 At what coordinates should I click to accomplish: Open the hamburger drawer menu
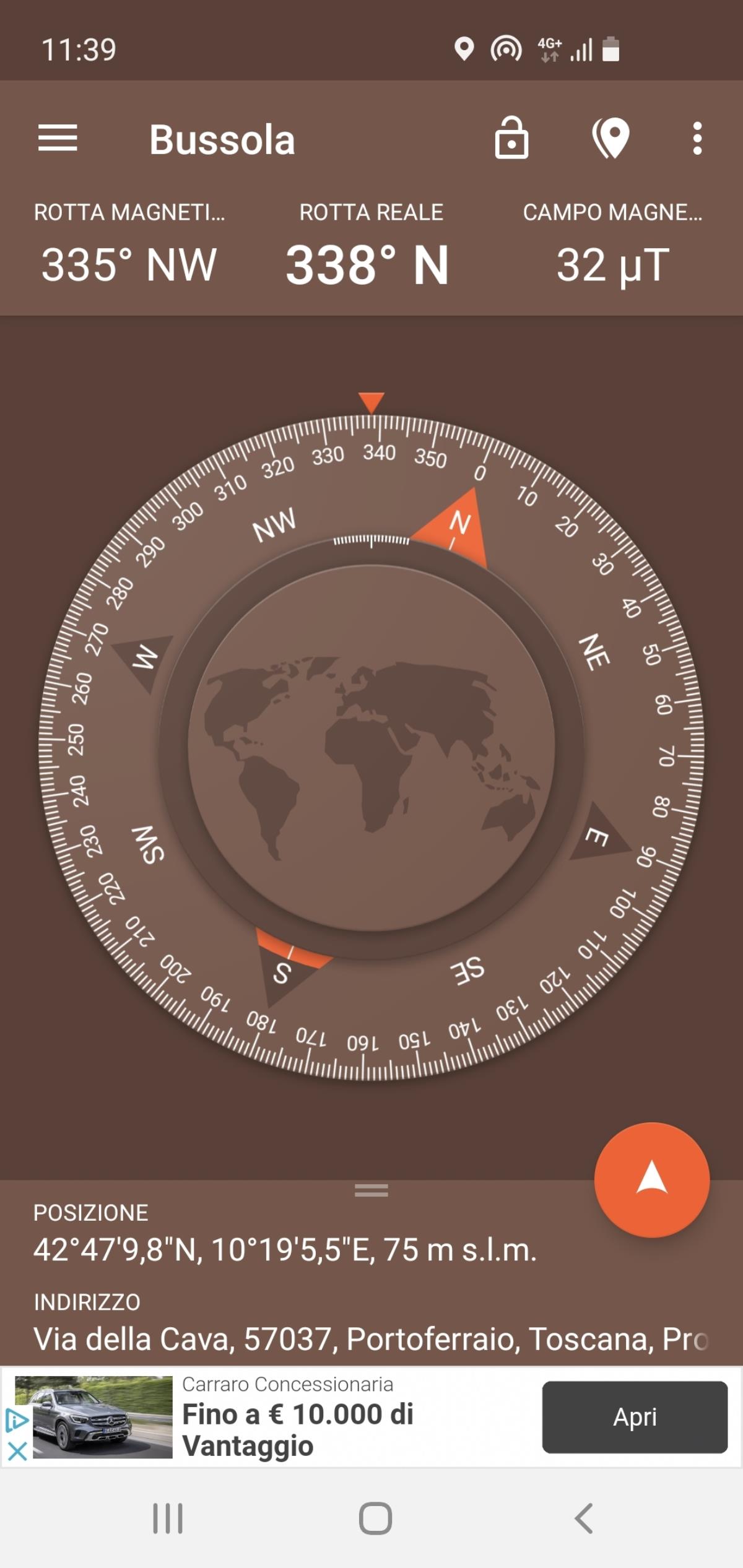(x=58, y=137)
